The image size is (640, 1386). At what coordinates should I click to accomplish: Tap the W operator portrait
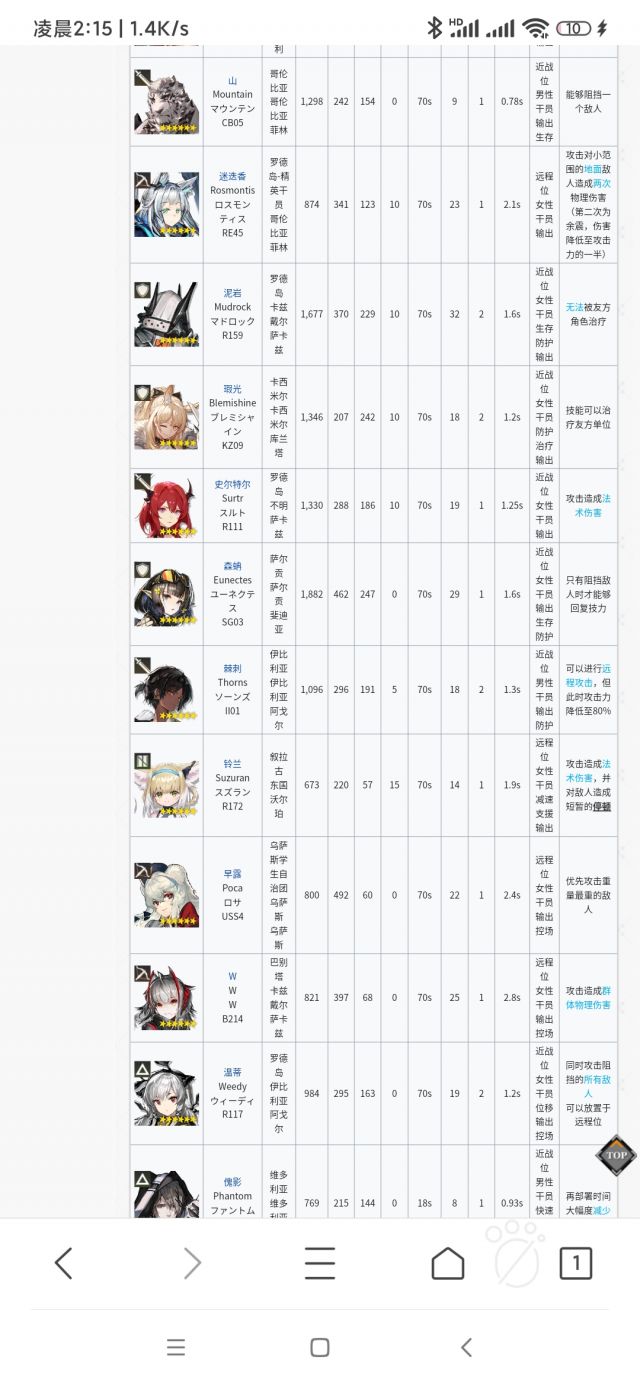point(166,997)
